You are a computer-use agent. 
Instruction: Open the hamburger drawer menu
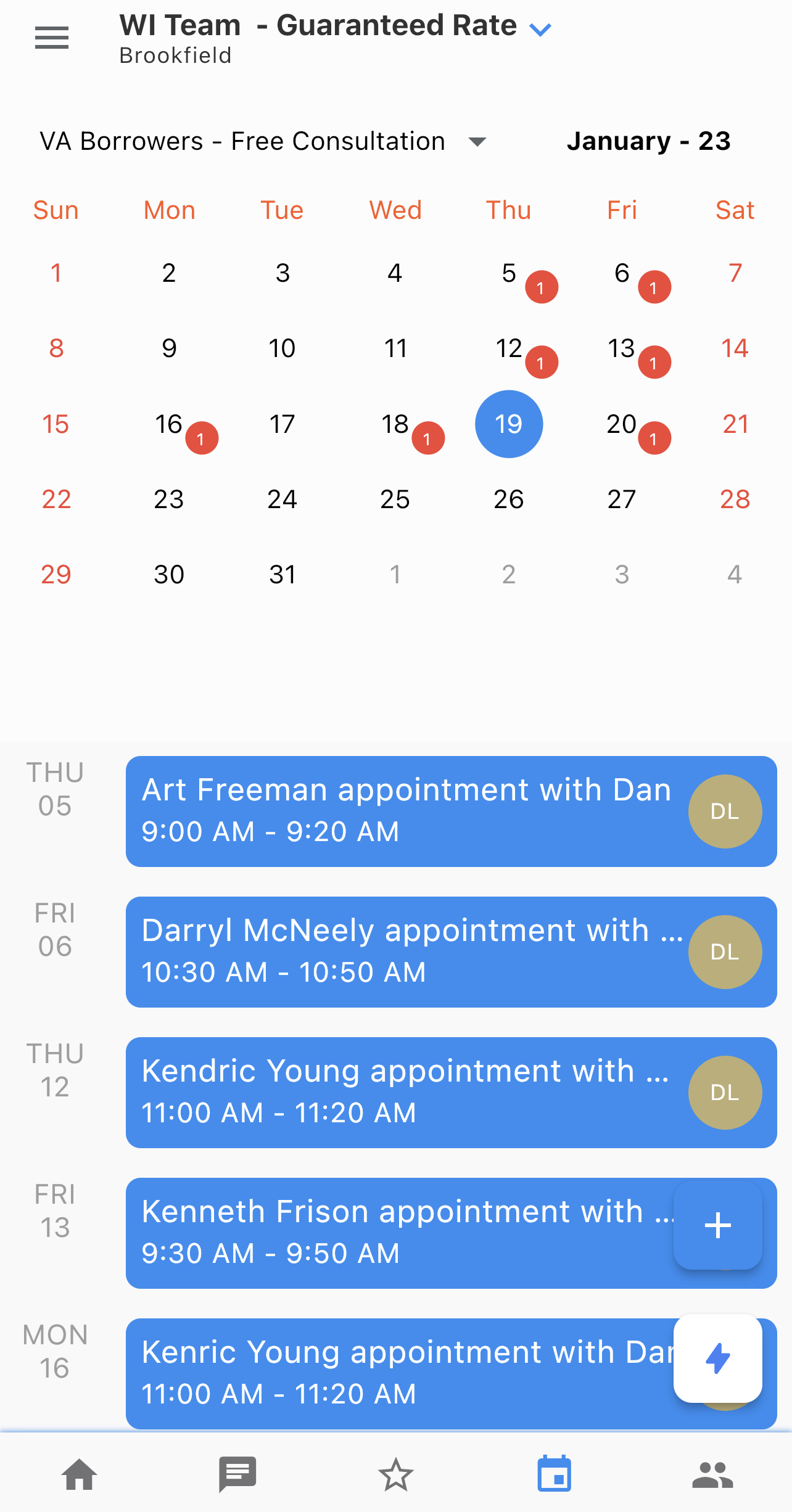[52, 38]
